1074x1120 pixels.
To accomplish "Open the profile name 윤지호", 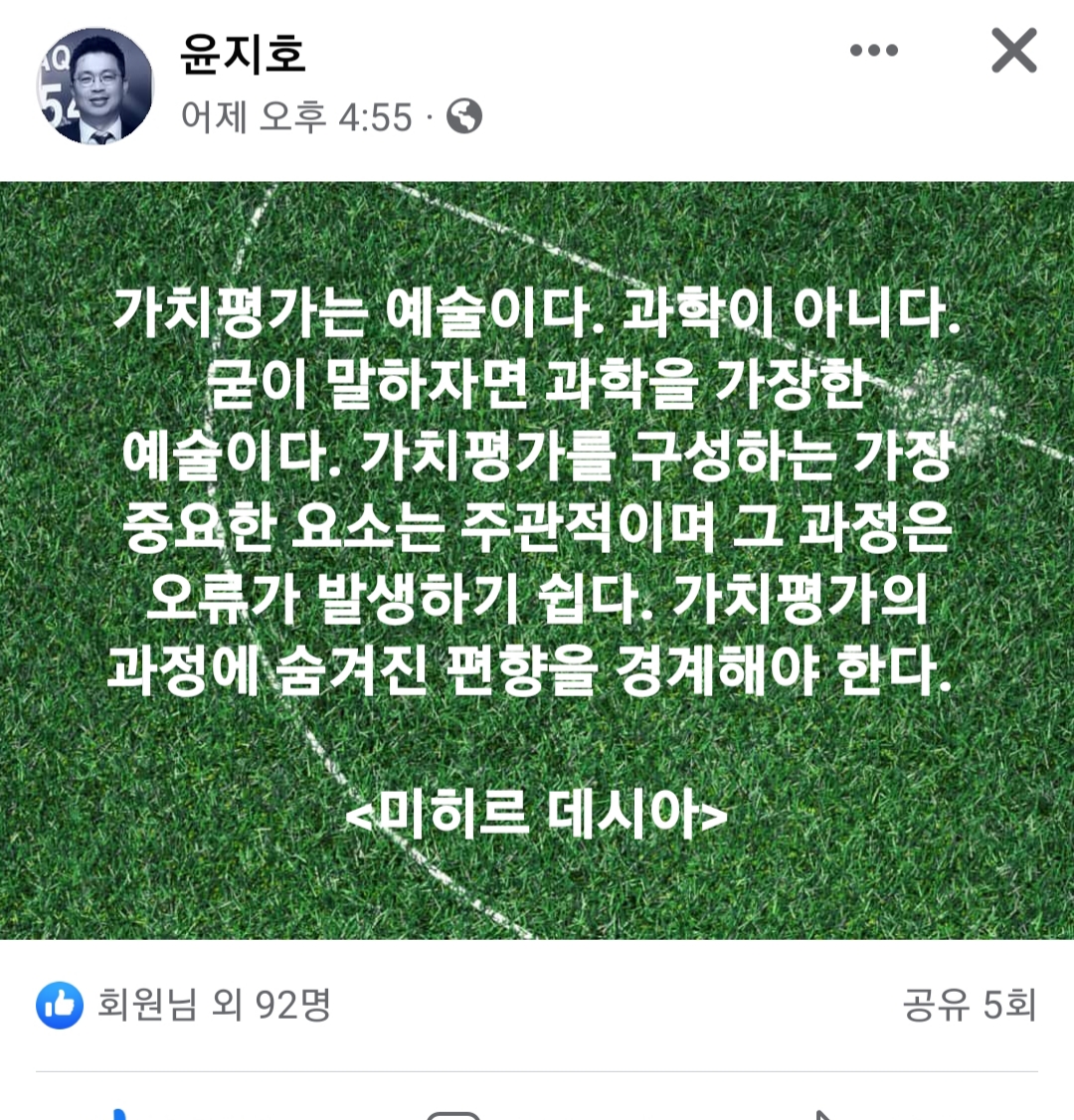I will point(243,54).
